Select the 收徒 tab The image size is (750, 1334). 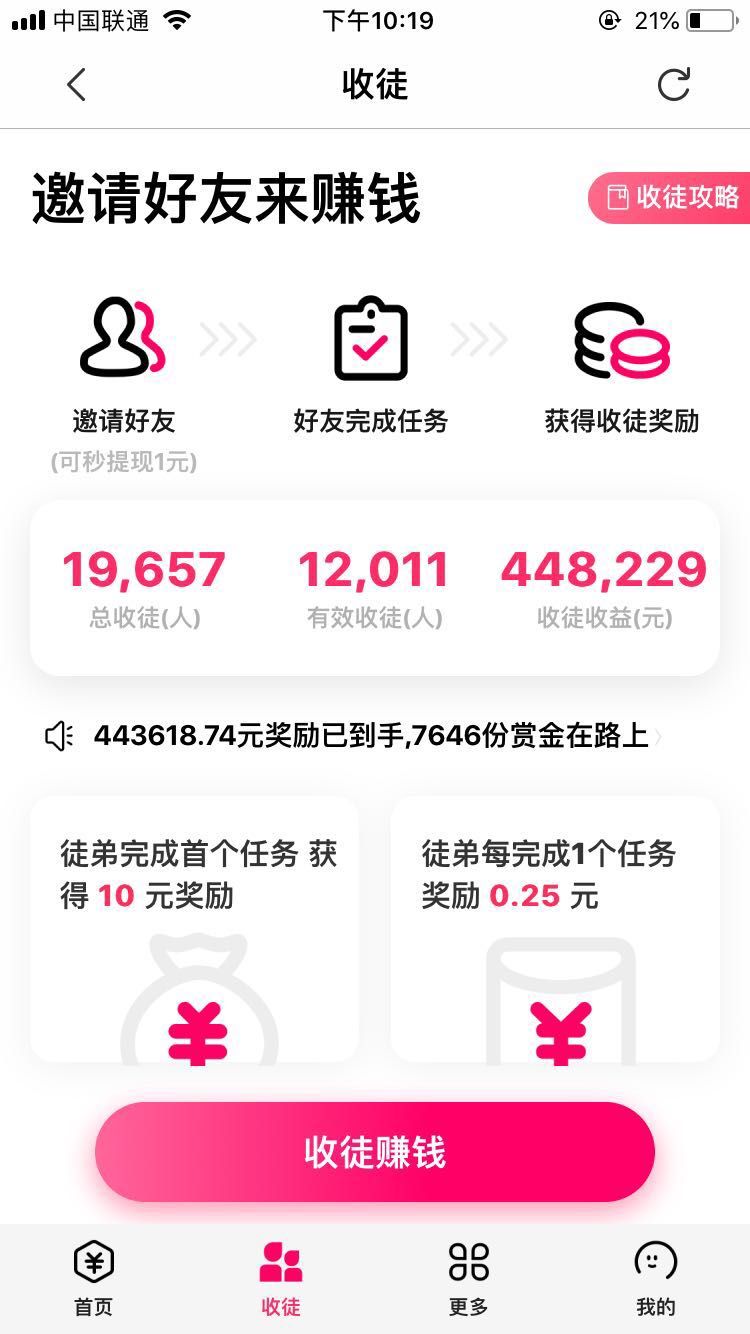pos(281,1279)
